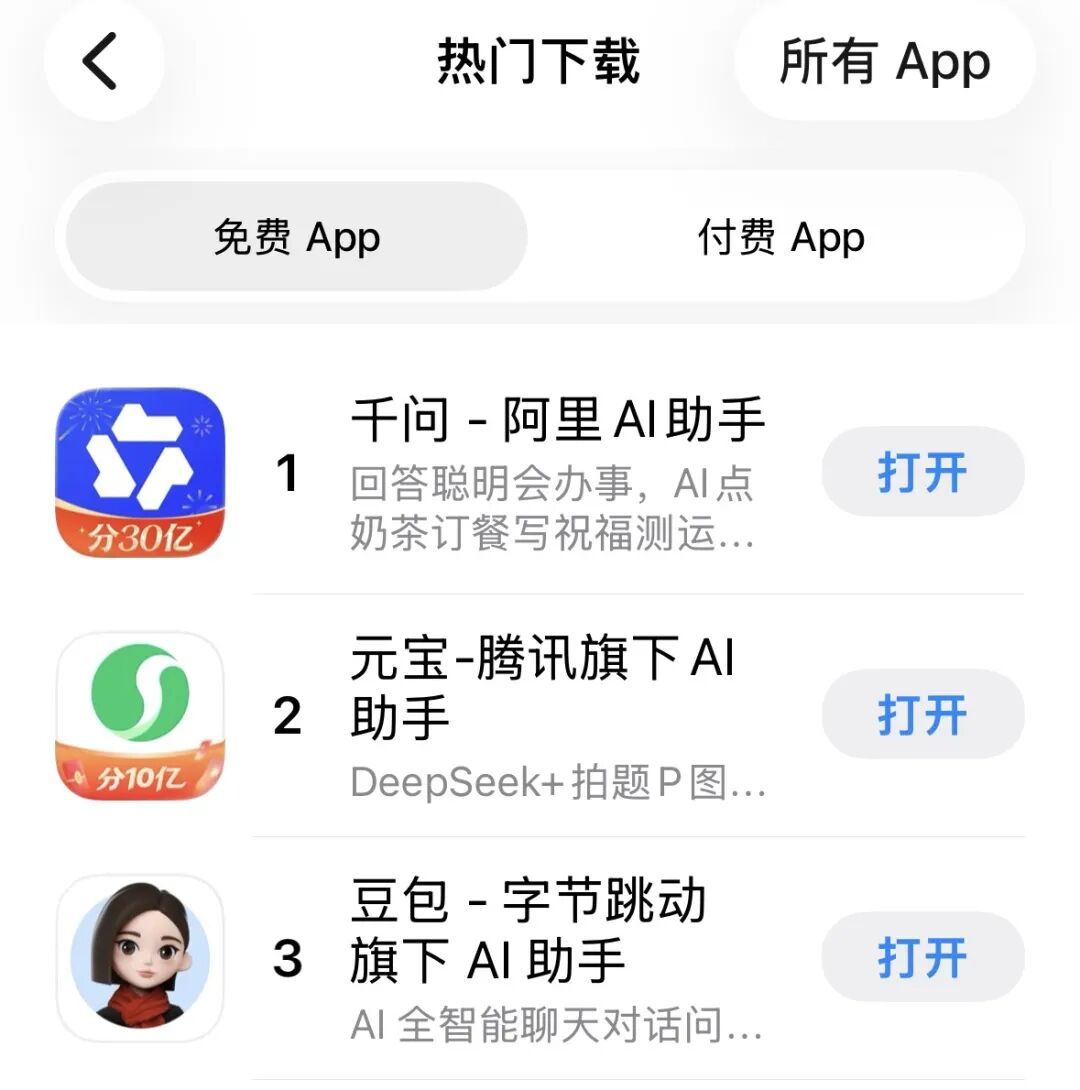This screenshot has width=1080, height=1090.
Task: Tap 打开 next to 豆包
Action: coord(922,957)
